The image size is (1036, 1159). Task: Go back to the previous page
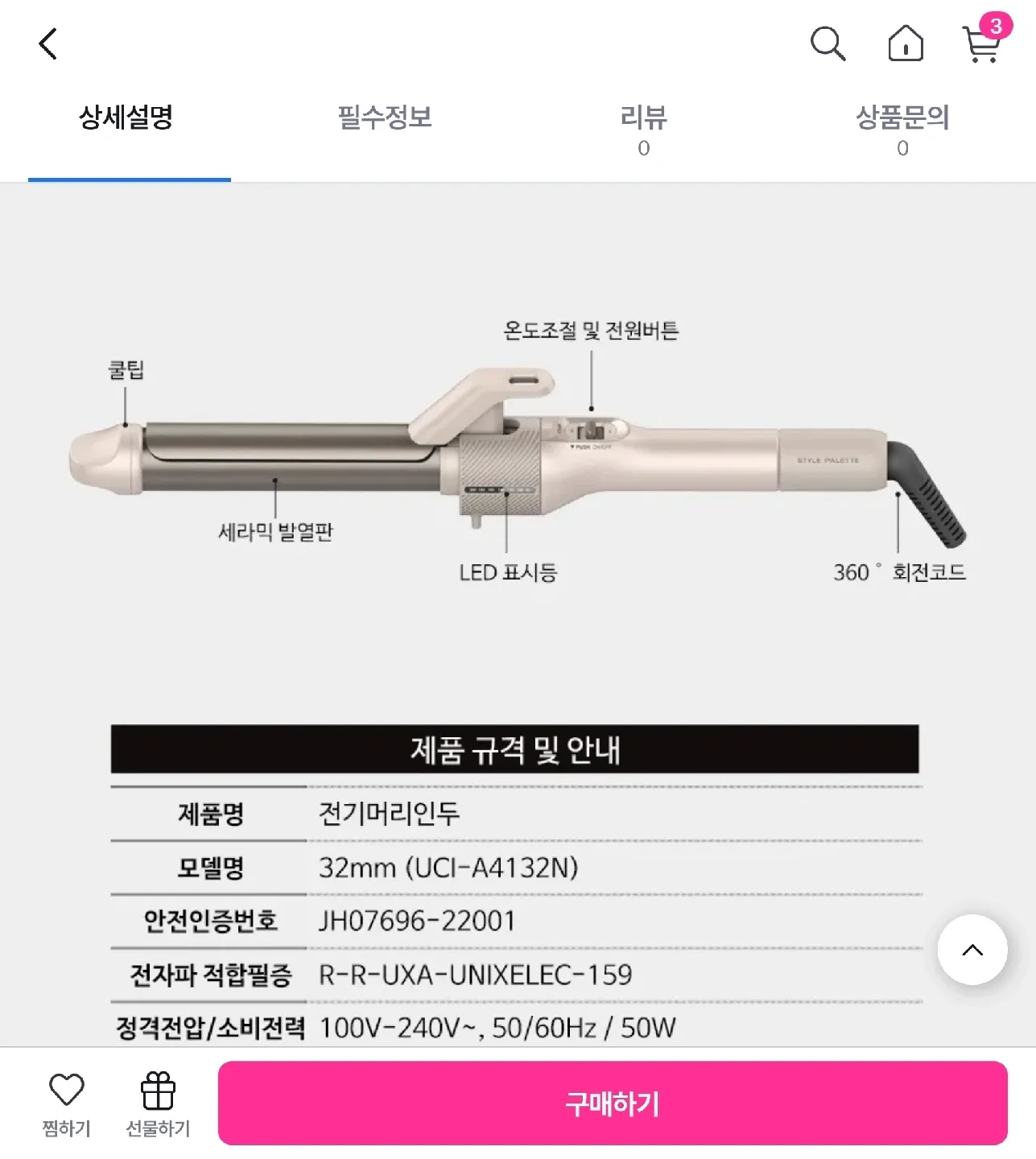point(48,44)
